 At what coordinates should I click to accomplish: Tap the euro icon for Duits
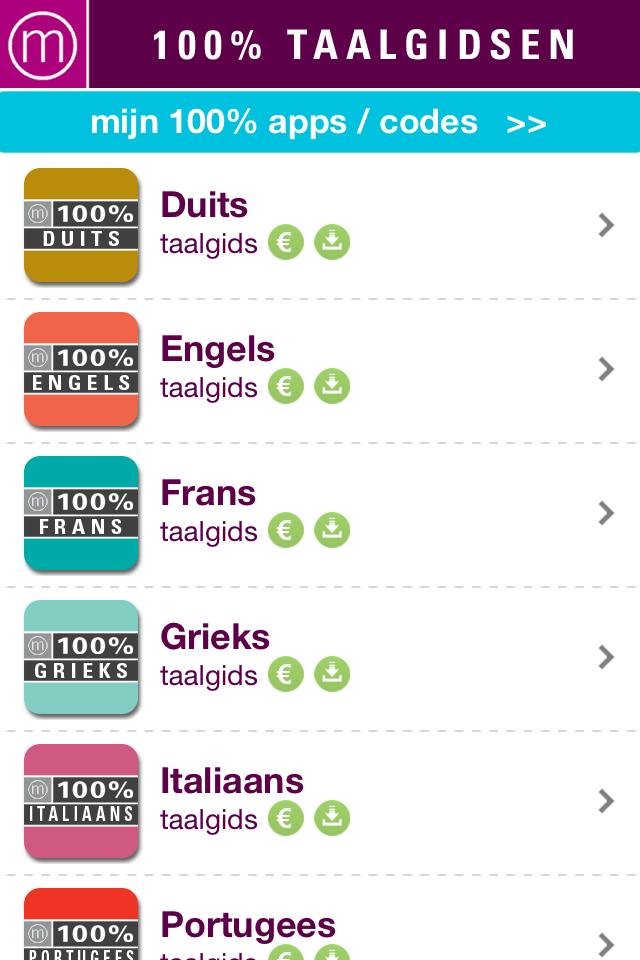(285, 243)
